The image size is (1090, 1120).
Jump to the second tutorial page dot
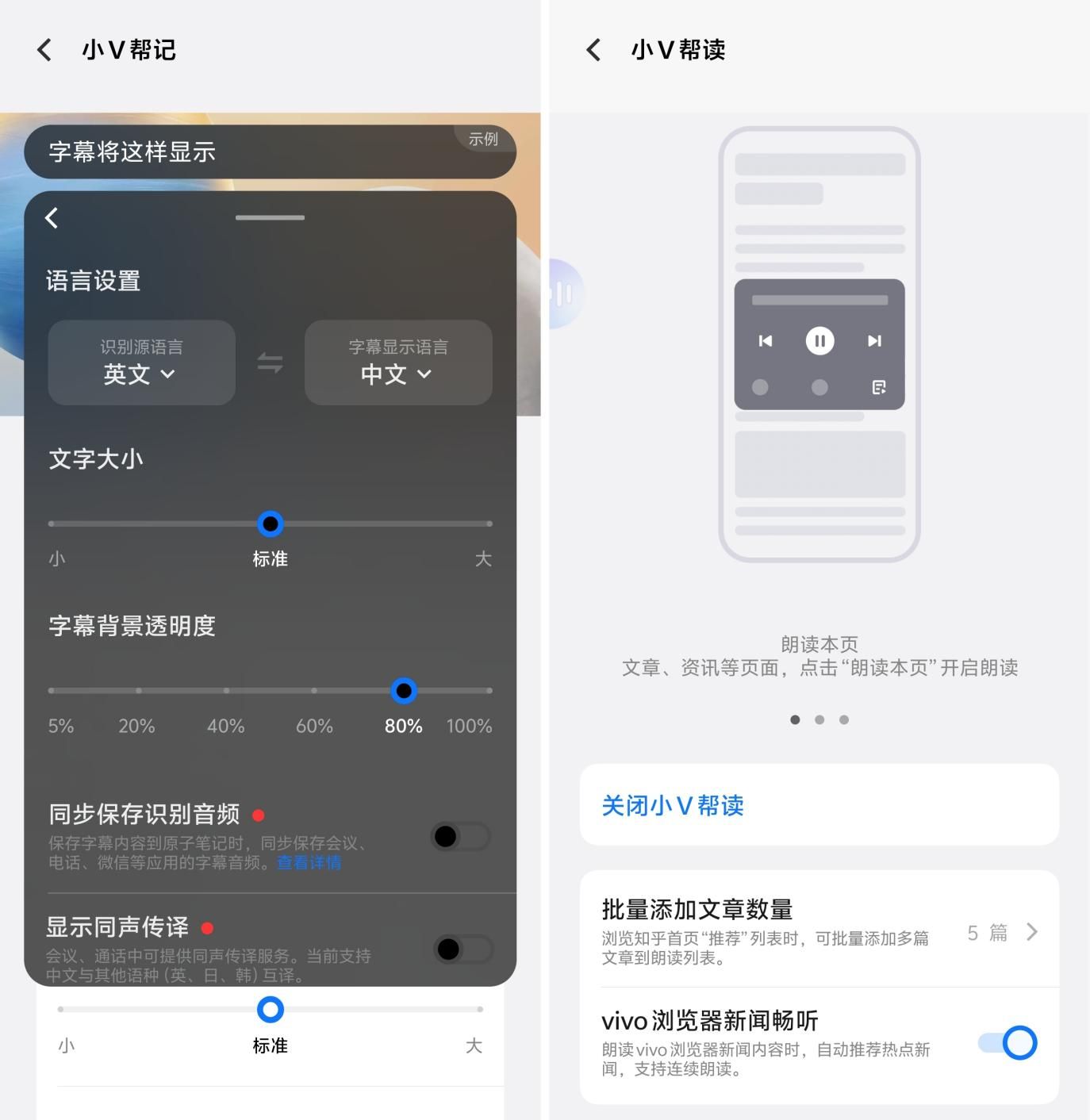point(819,719)
